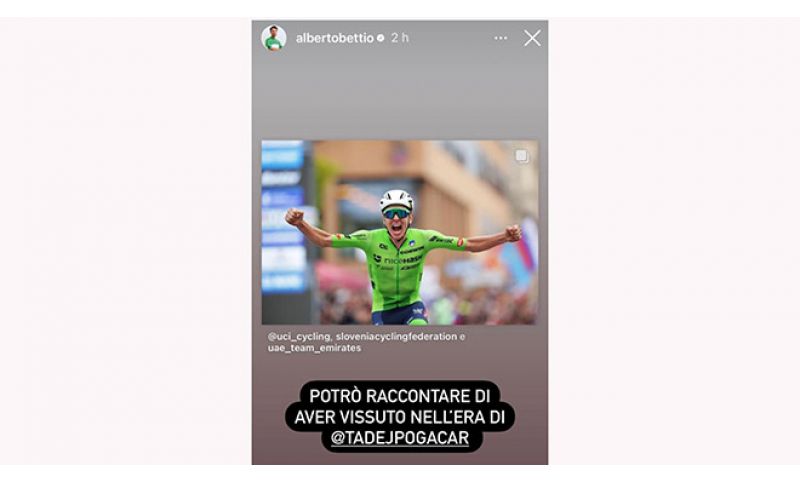Screen dimensions: 800x484
Task: Open the @TADEJPOGACAR mention
Action: tap(399, 437)
